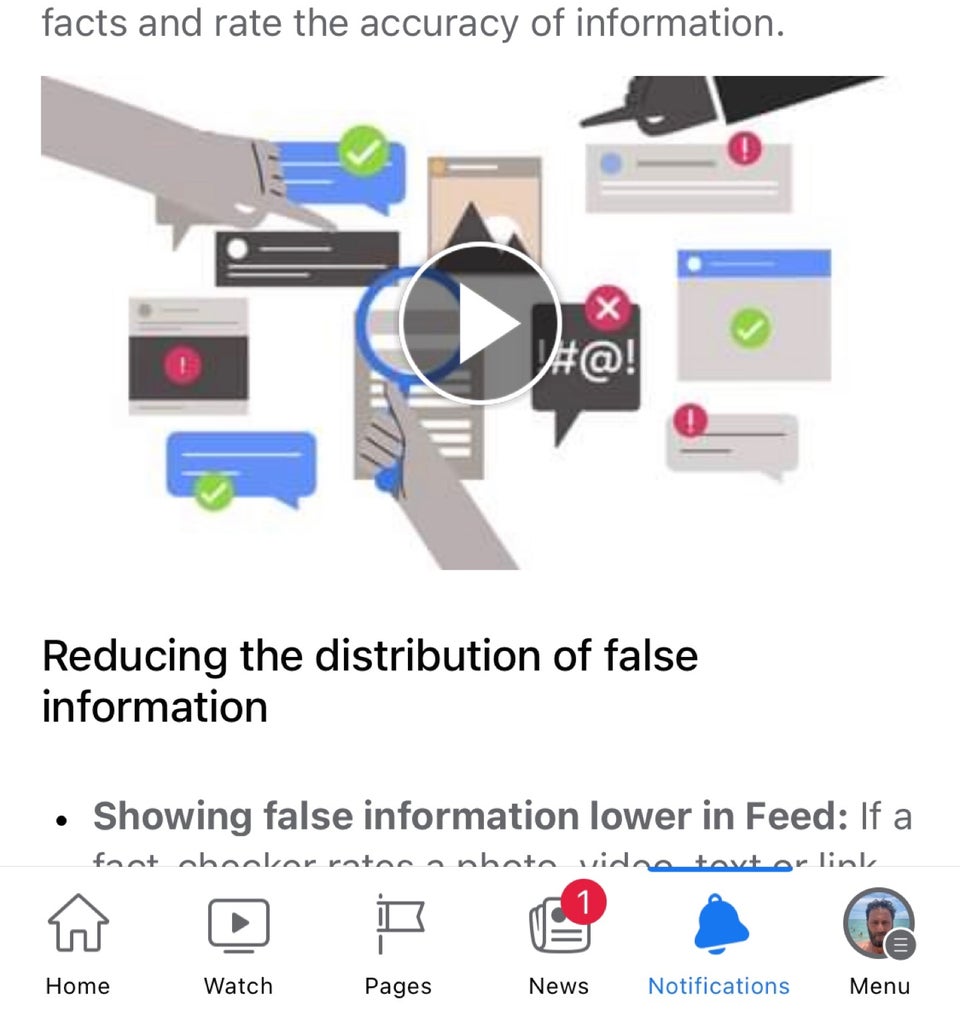Play the fact-checking video
The width and height of the screenshot is (960, 1011).
pos(480,323)
